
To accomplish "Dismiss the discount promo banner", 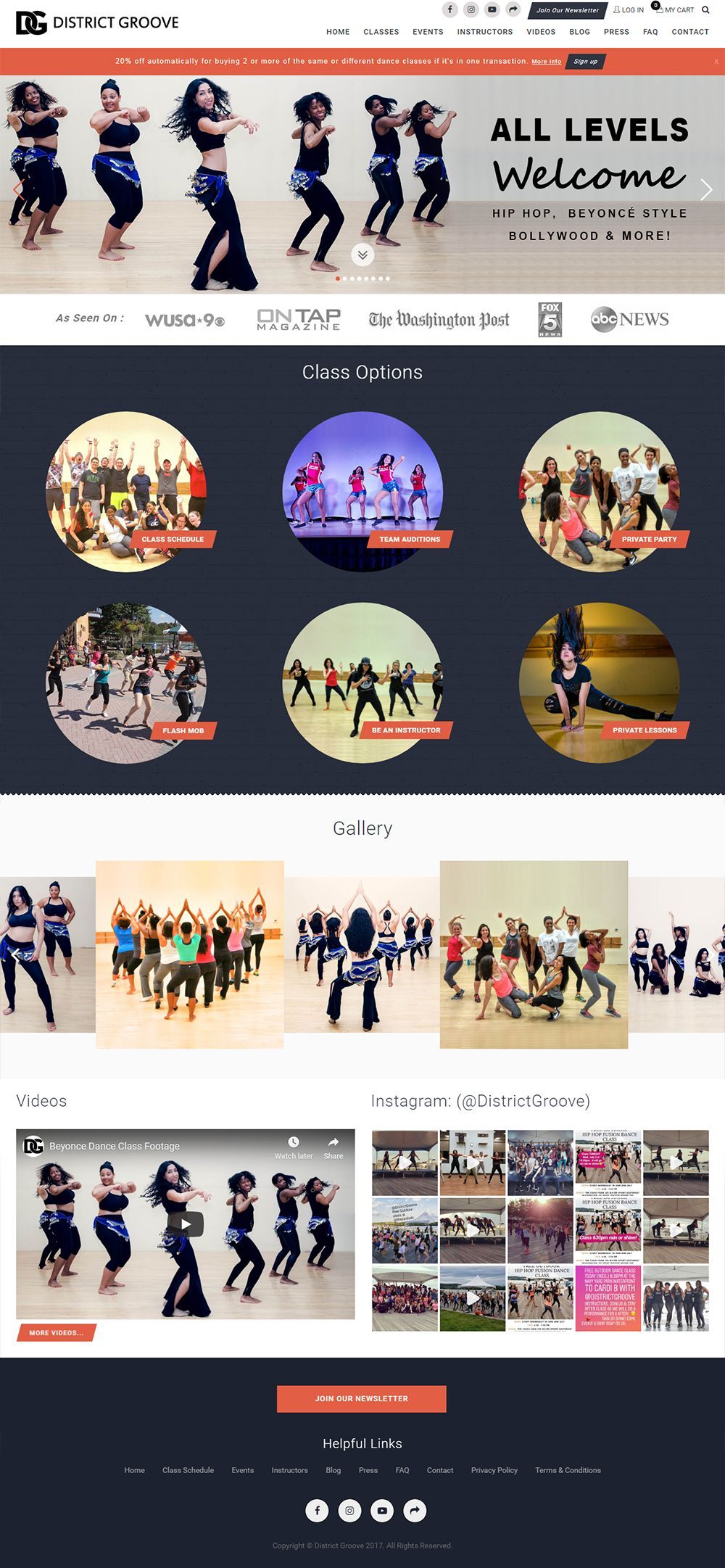I will point(716,62).
